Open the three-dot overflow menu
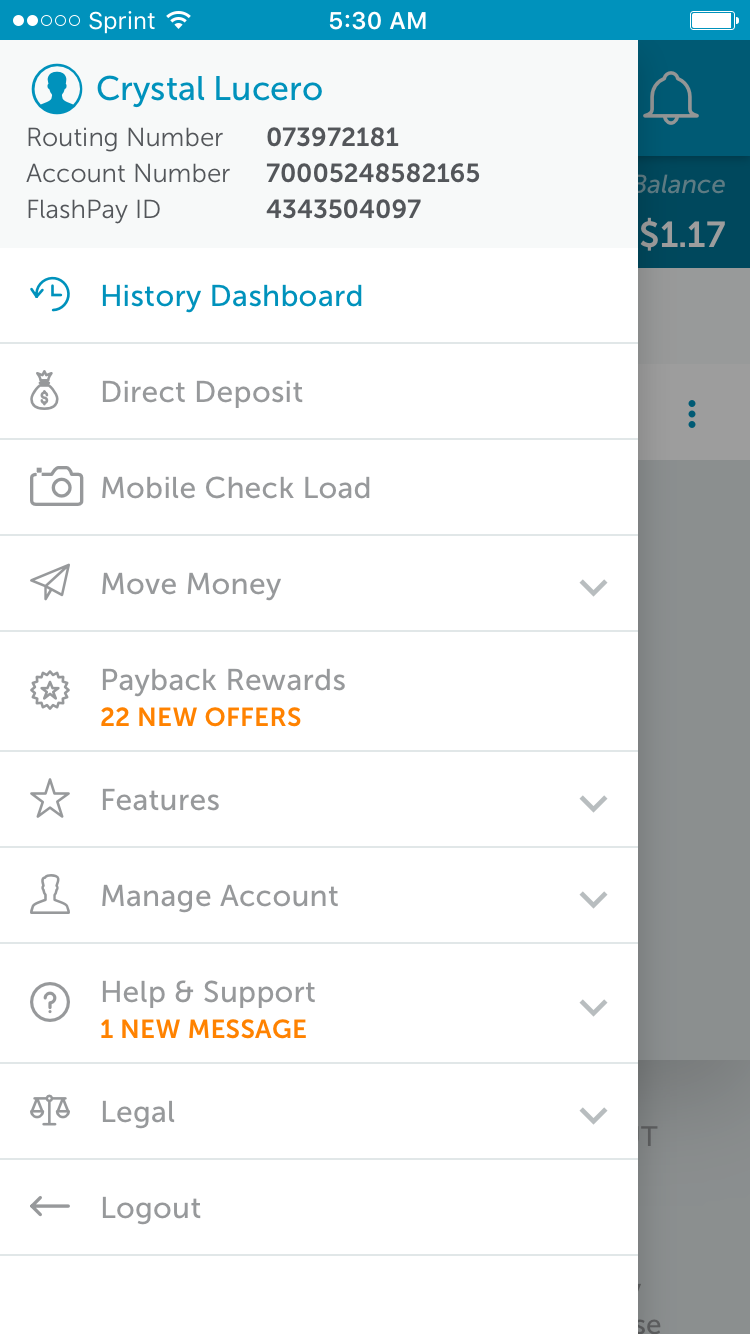Image resolution: width=750 pixels, height=1334 pixels. (692, 413)
